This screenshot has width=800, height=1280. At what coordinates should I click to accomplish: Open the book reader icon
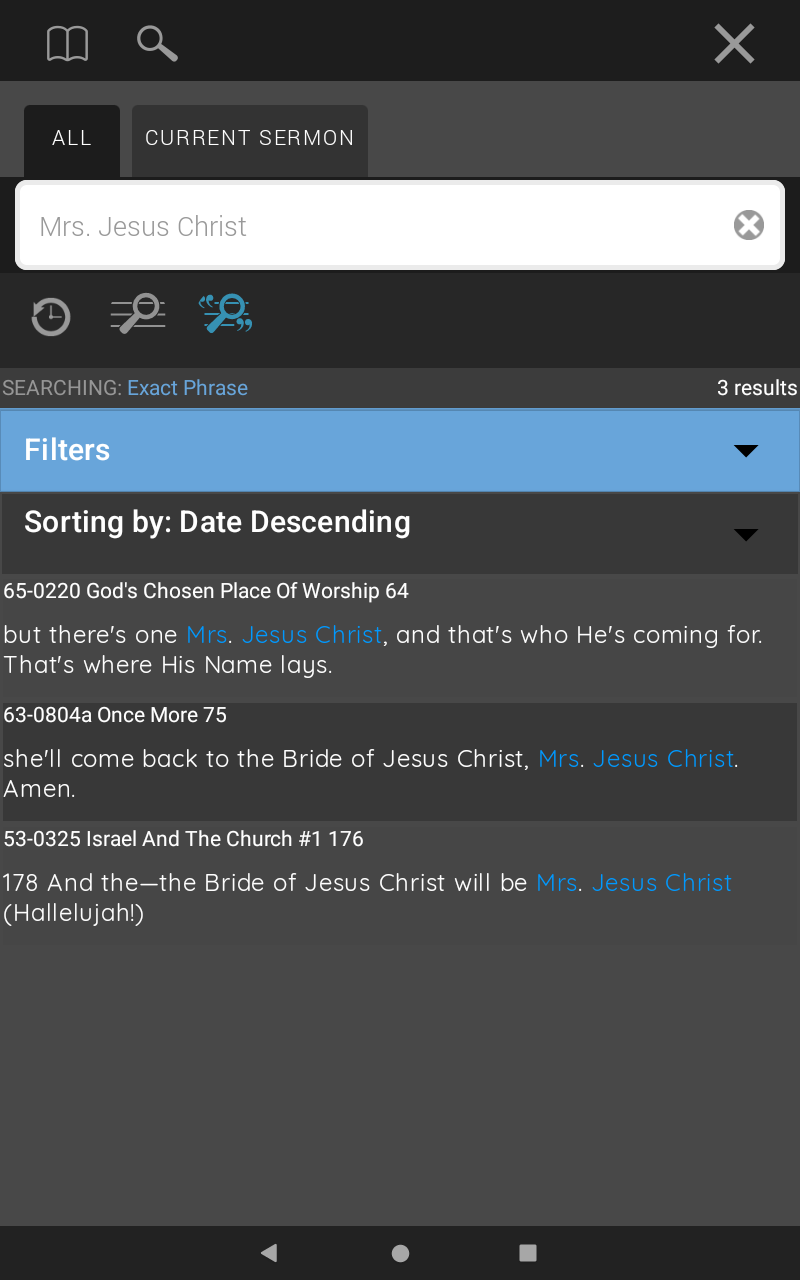tap(67, 44)
